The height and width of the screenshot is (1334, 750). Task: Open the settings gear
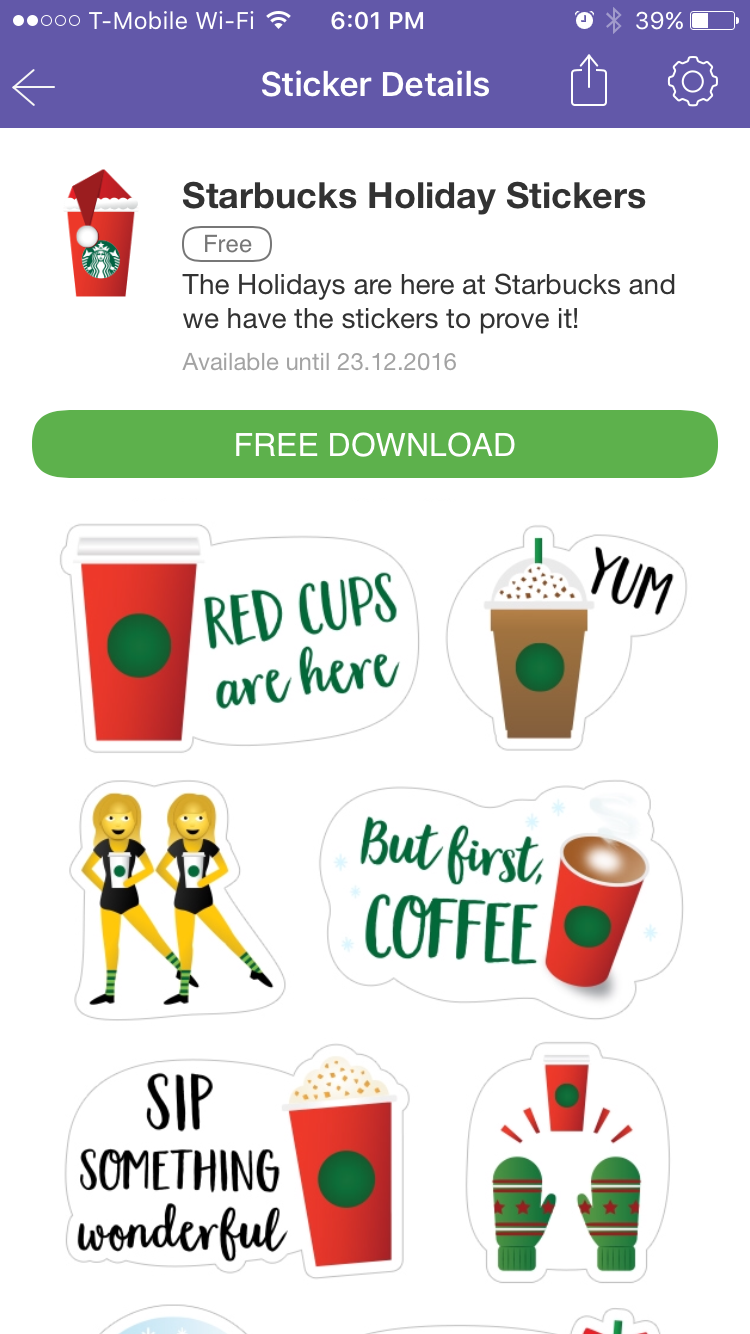(692, 83)
